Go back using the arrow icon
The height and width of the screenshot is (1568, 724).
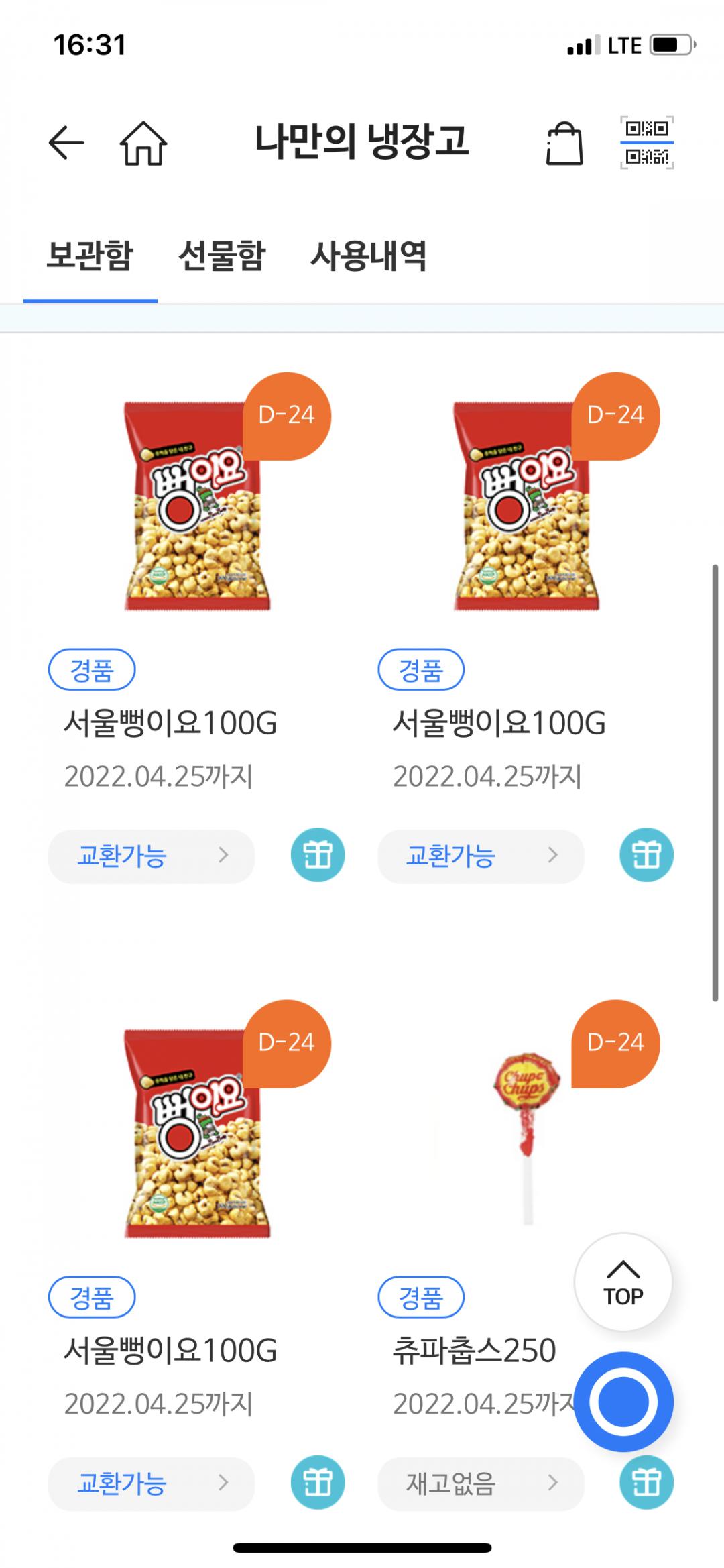[x=66, y=142]
